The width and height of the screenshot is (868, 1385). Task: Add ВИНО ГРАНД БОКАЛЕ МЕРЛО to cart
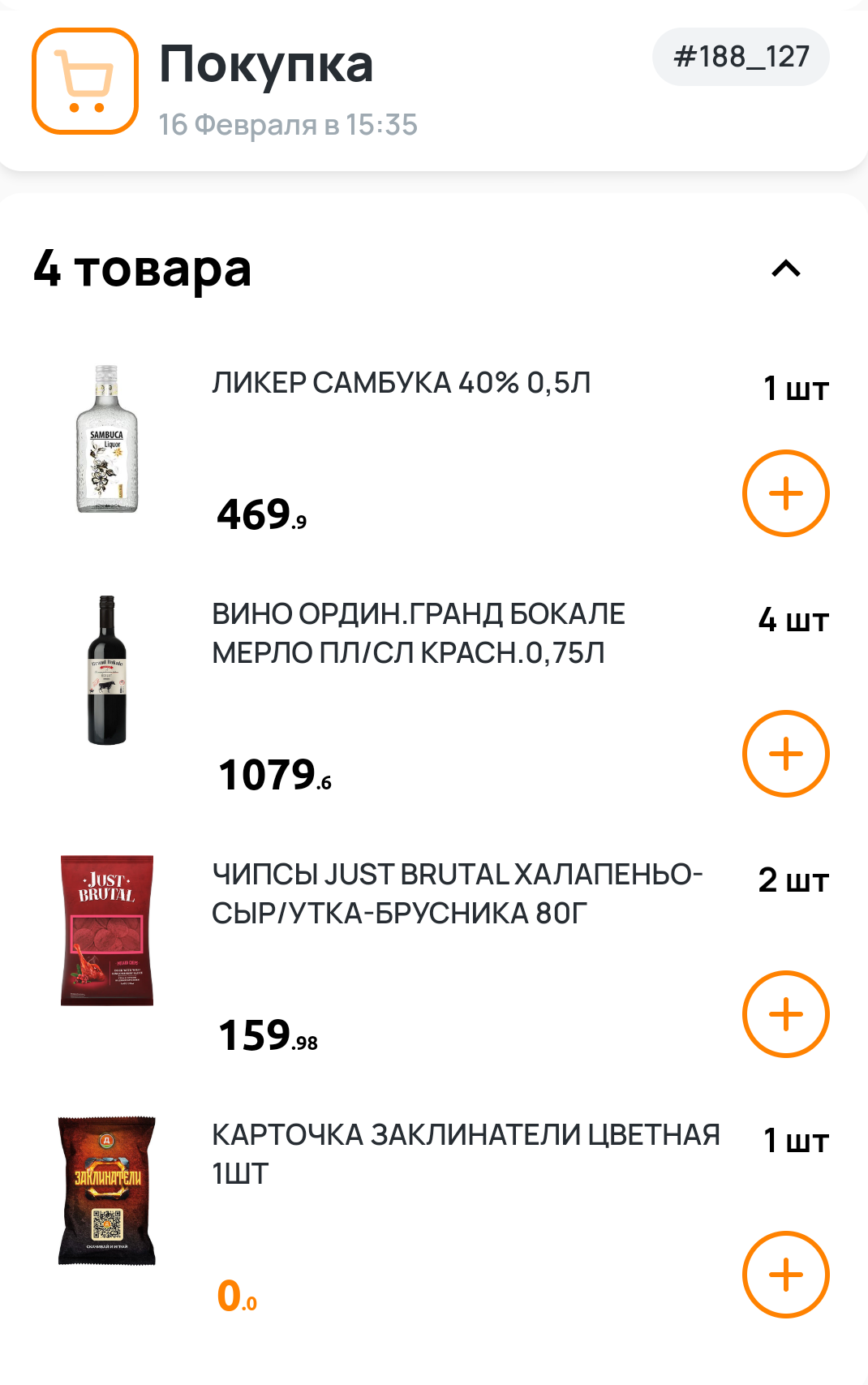[x=785, y=754]
